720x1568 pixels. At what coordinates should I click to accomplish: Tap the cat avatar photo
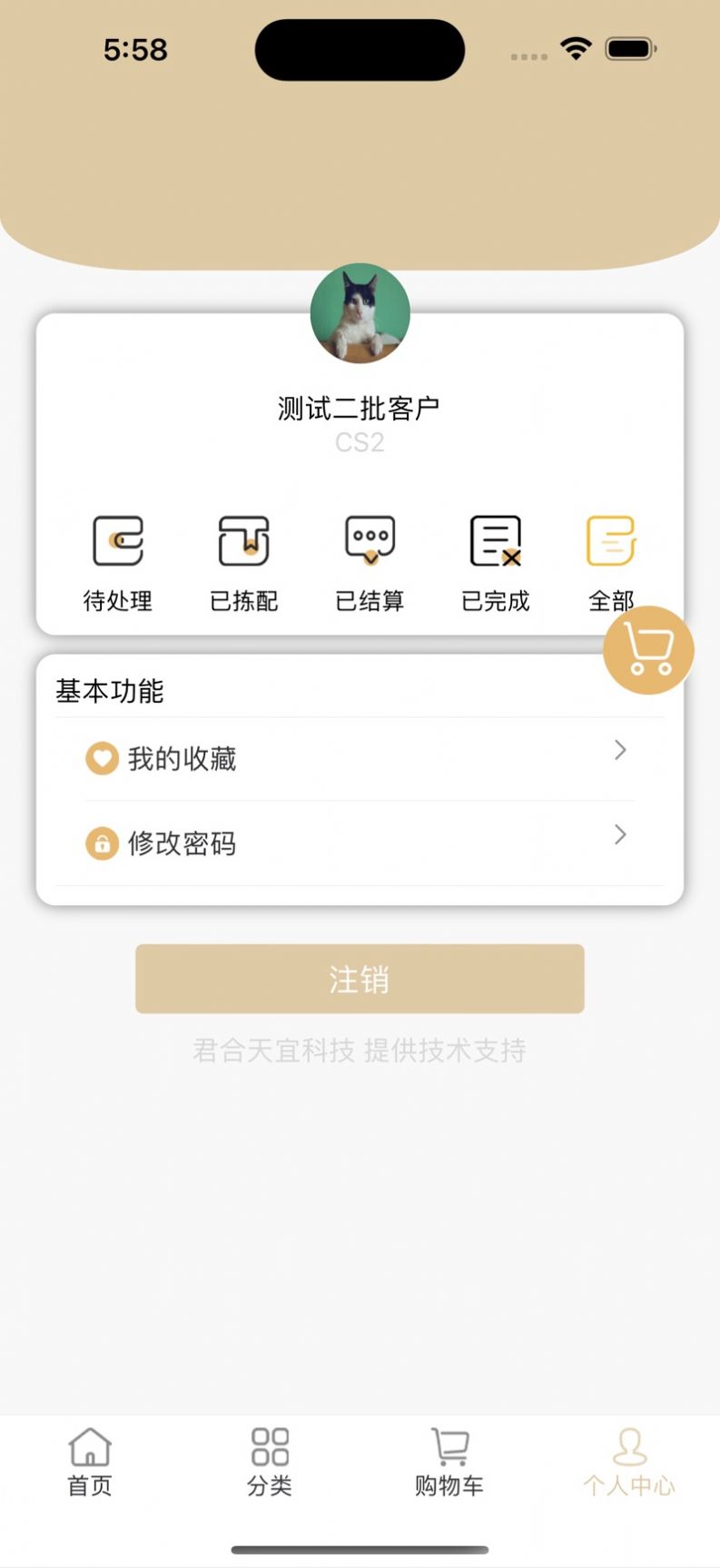[x=360, y=314]
